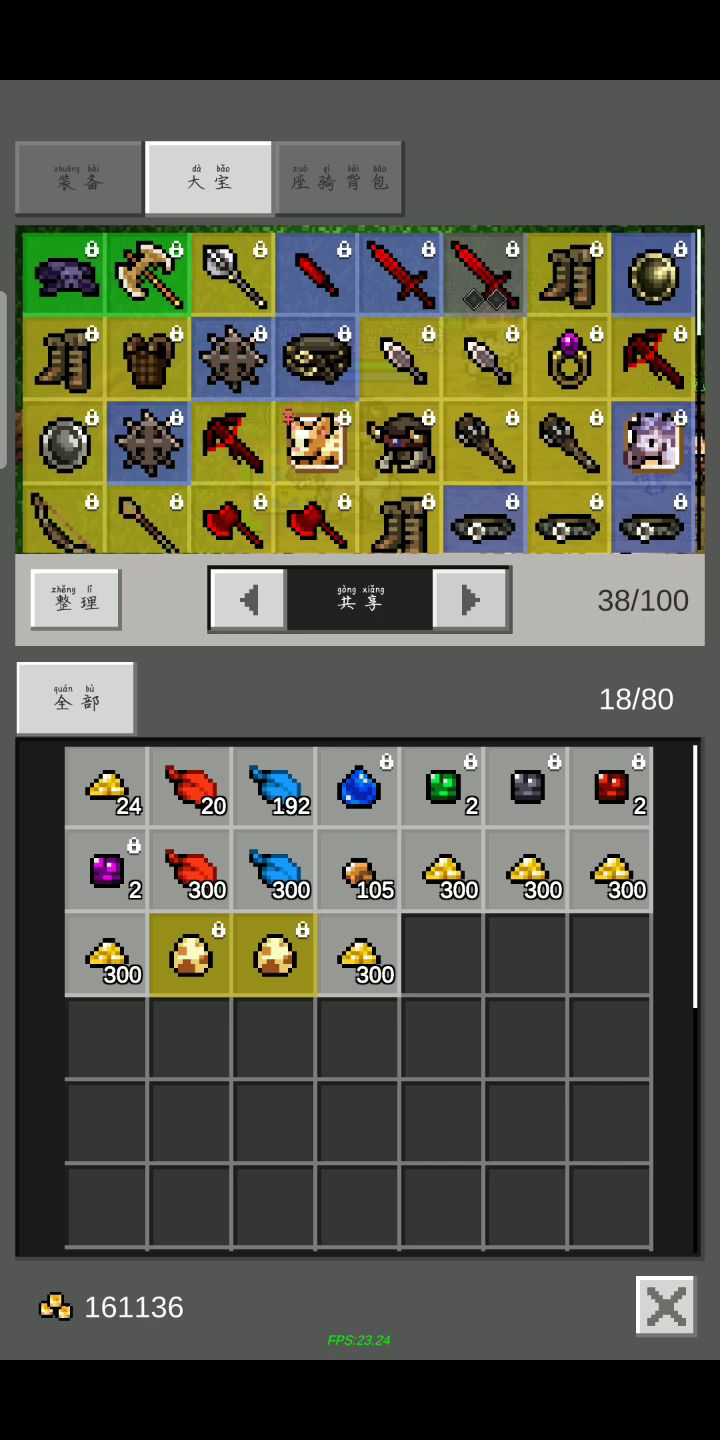Close the inventory with the X button

coord(666,1306)
